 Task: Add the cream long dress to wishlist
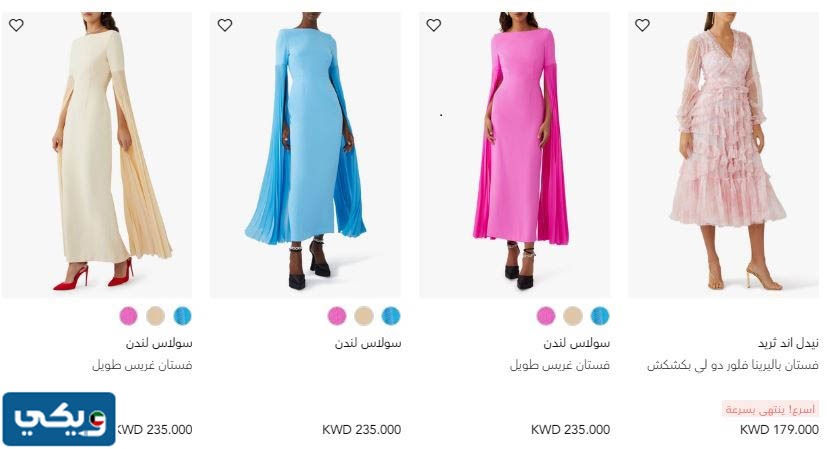16,25
